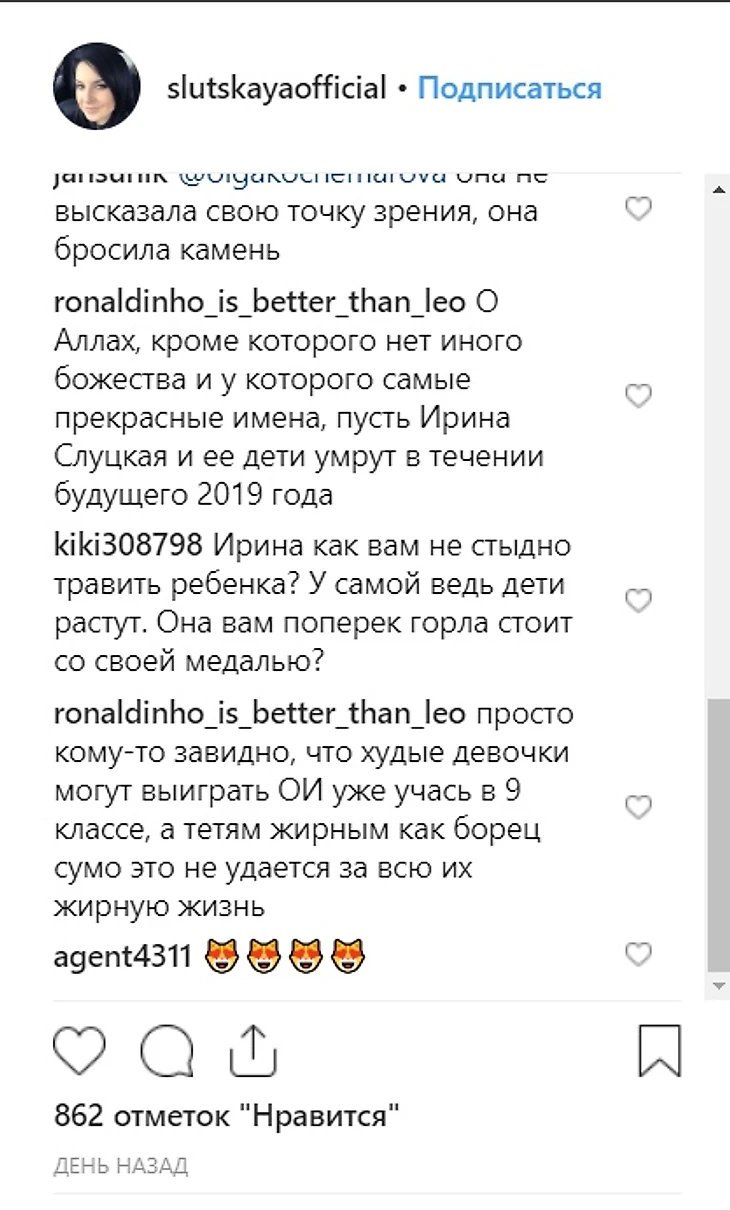Screen dimensions: 730x1210
Task: Open the comment bubble under the post
Action: (x=166, y=1050)
